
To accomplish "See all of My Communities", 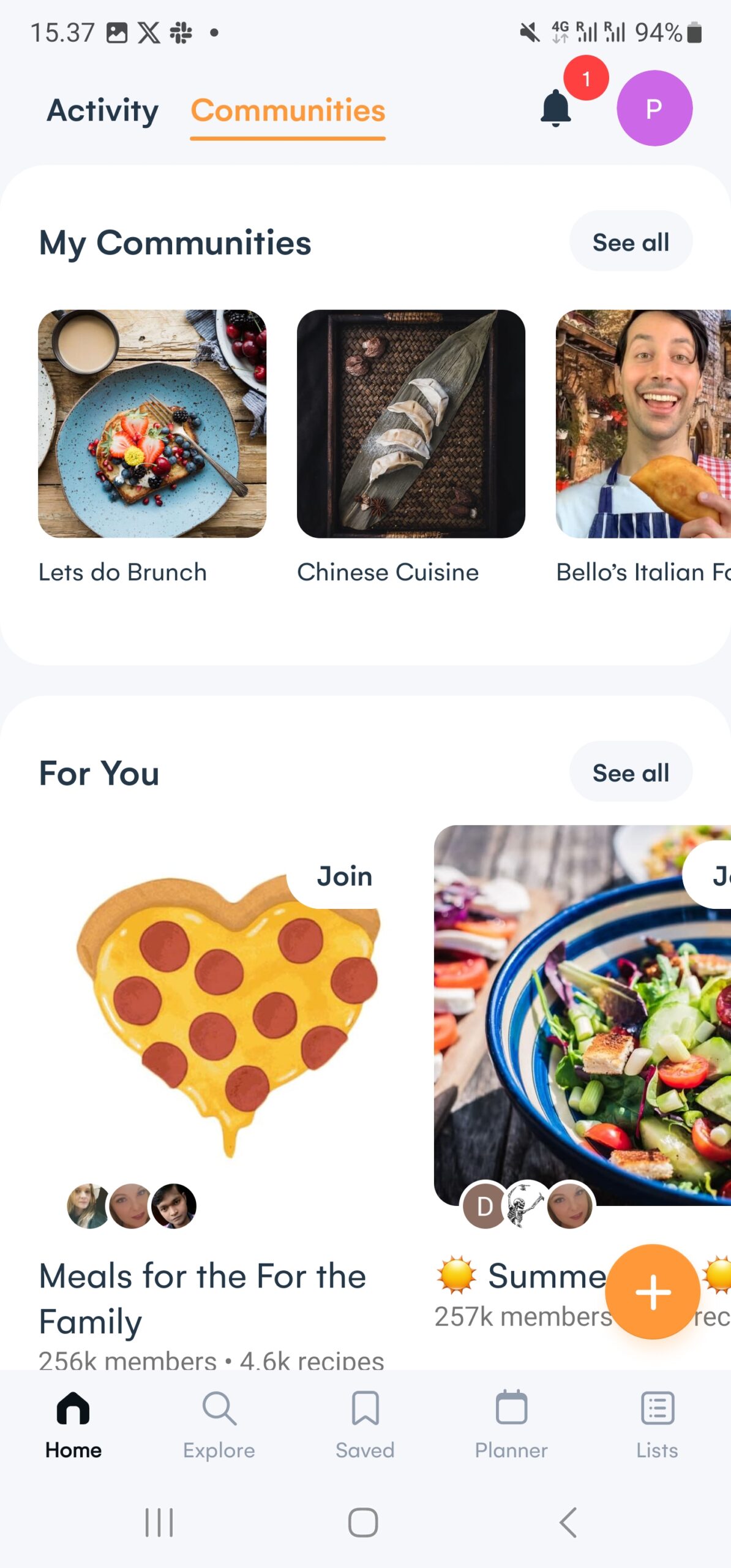I will (x=630, y=242).
